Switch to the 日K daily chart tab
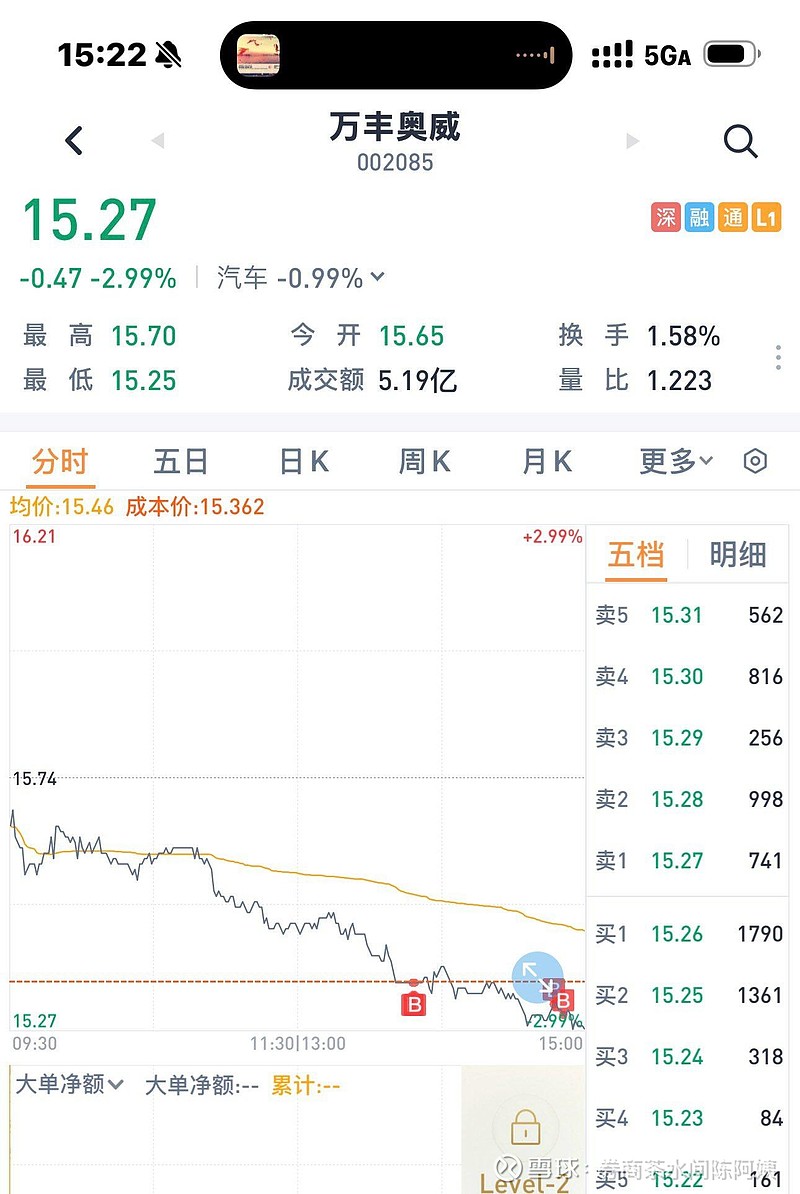Viewport: 800px width, 1194px height. (301, 460)
